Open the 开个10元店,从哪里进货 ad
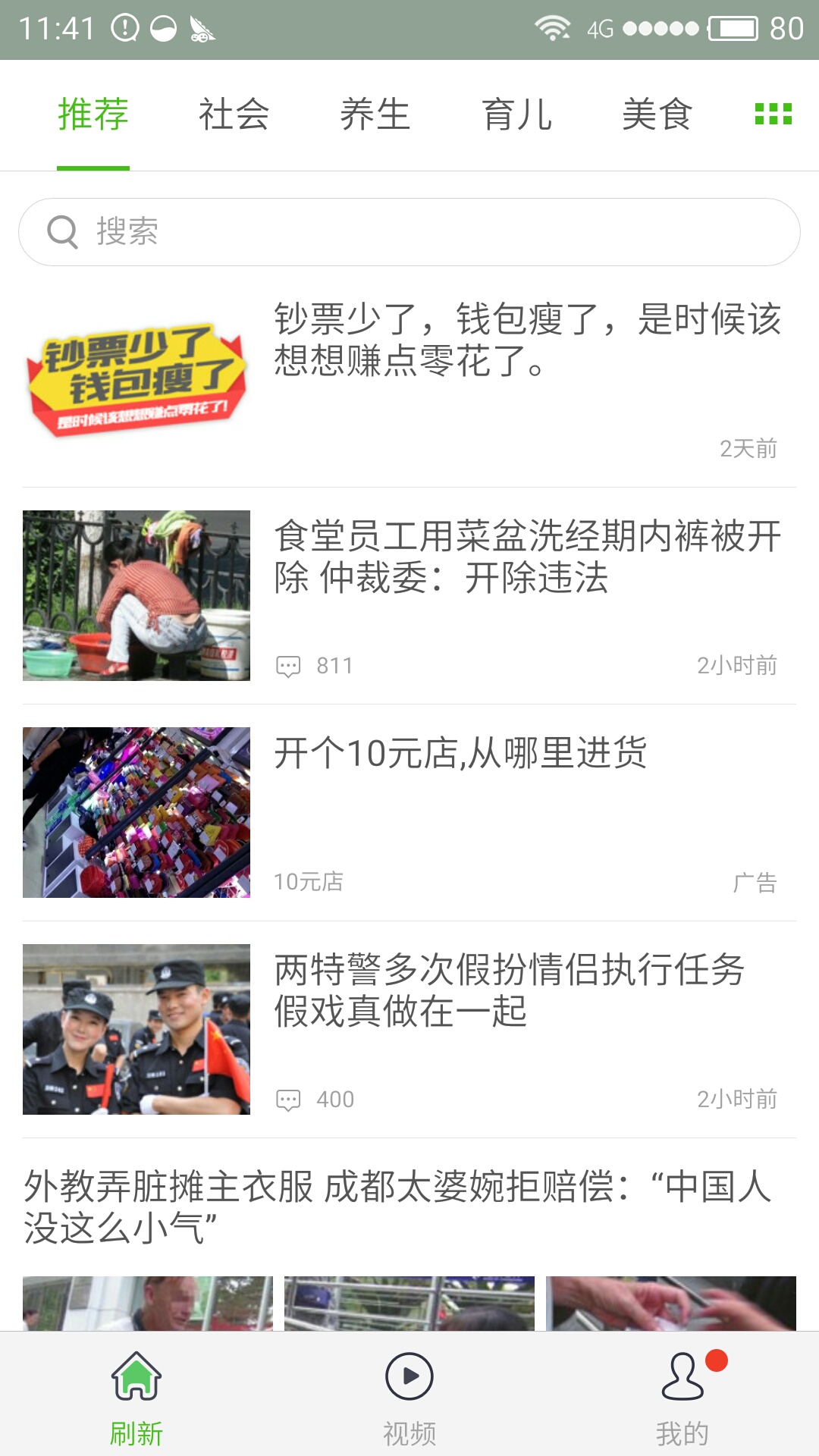 tap(460, 754)
